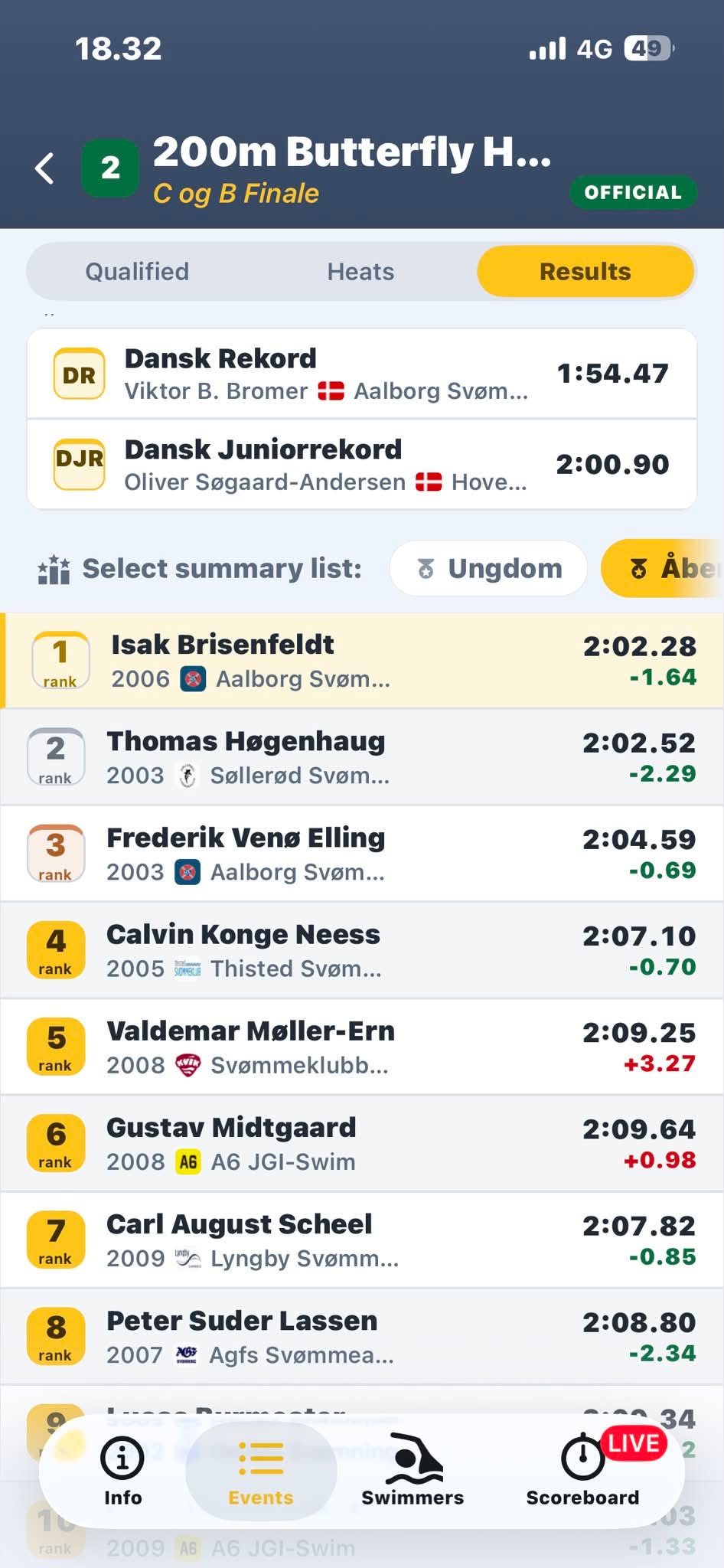Select the Ungdom summary list chip
This screenshot has width=724, height=1568.
(x=488, y=569)
